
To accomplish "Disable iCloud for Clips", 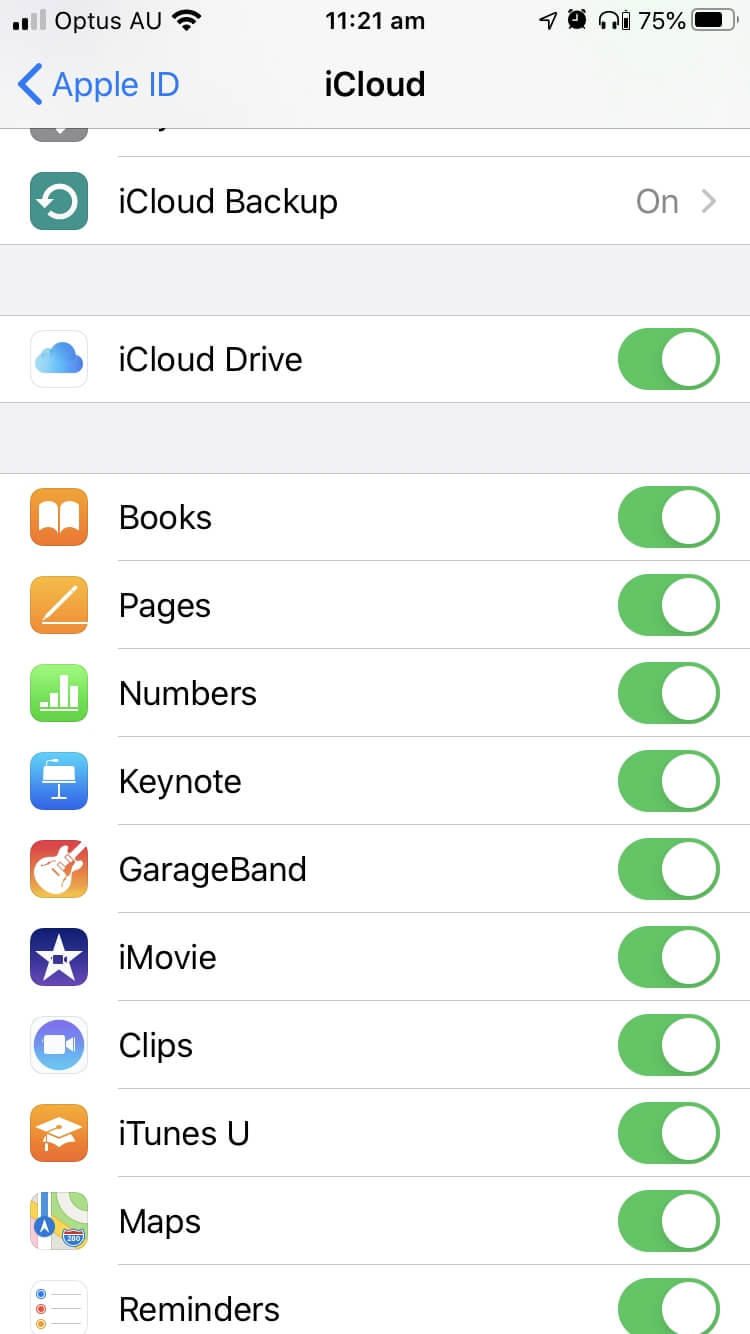I will 668,1046.
